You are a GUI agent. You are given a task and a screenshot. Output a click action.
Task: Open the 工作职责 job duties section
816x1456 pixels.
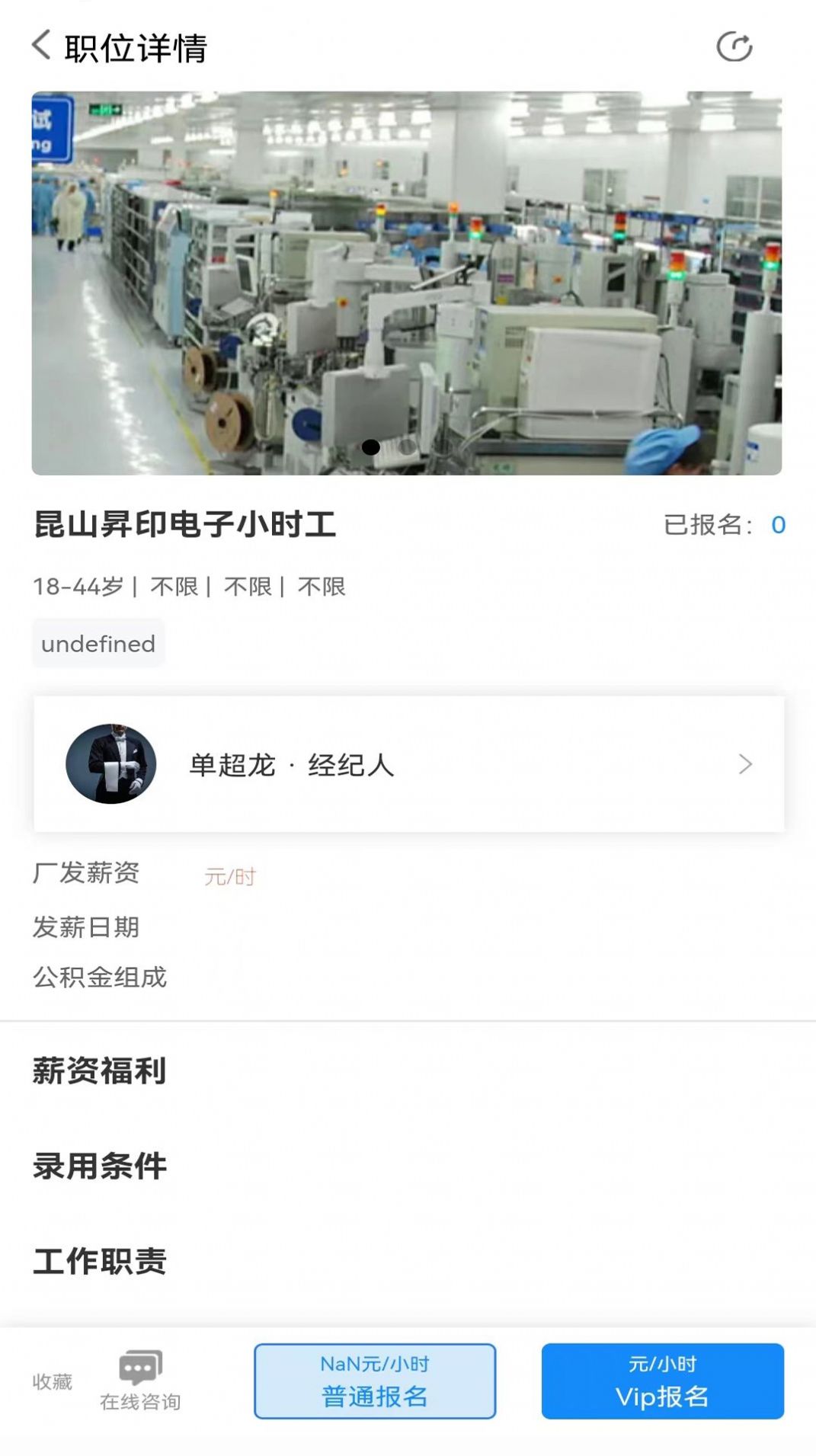coord(99,1261)
